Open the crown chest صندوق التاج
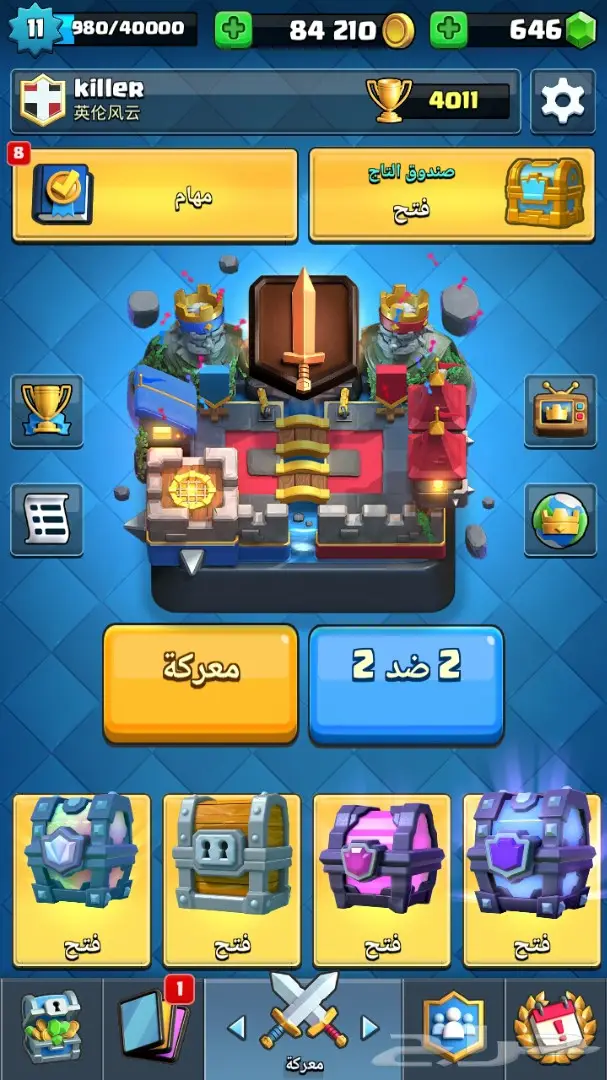 (x=452, y=196)
